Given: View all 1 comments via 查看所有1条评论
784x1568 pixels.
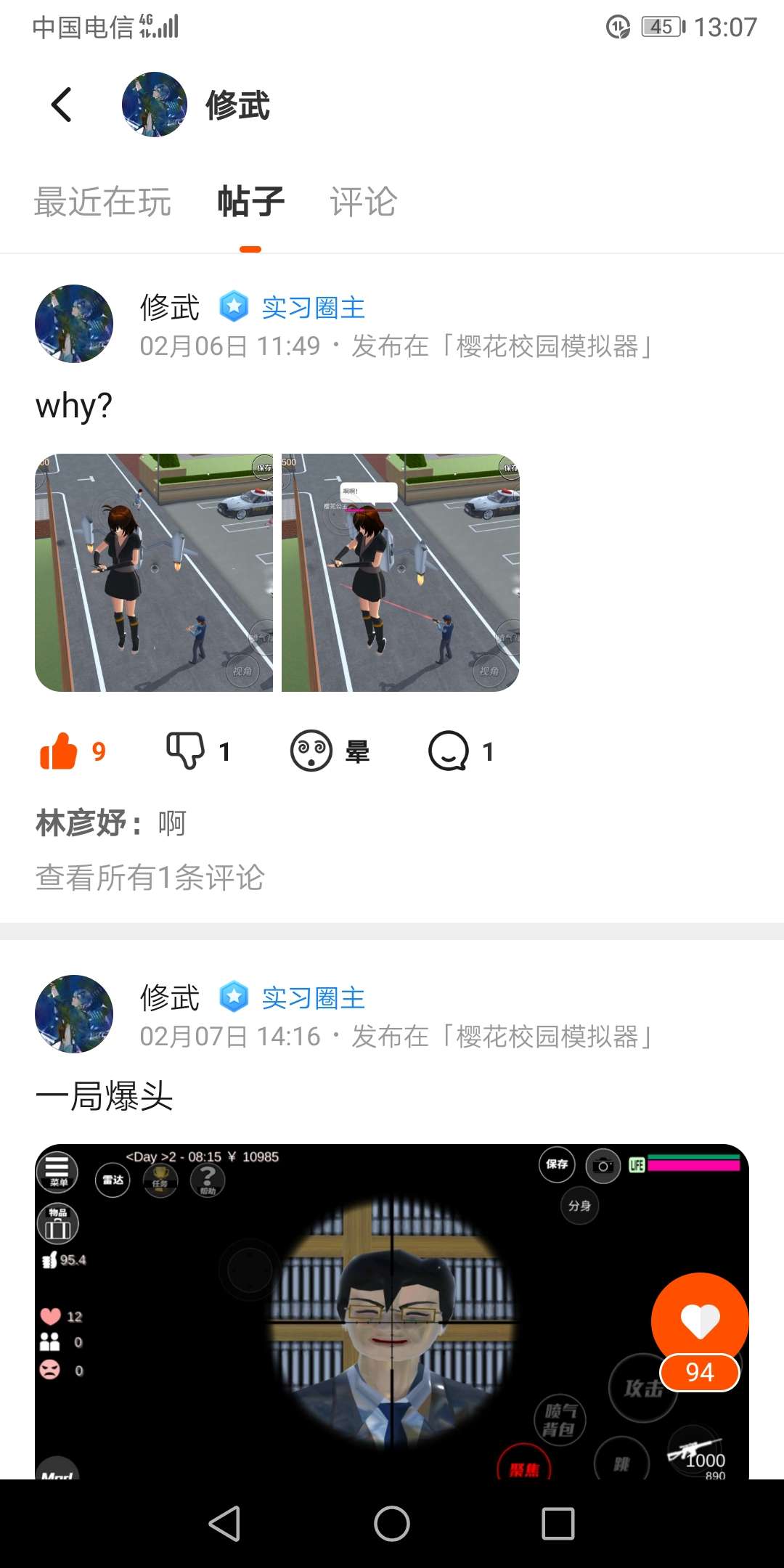Looking at the screenshot, I should (x=150, y=878).
